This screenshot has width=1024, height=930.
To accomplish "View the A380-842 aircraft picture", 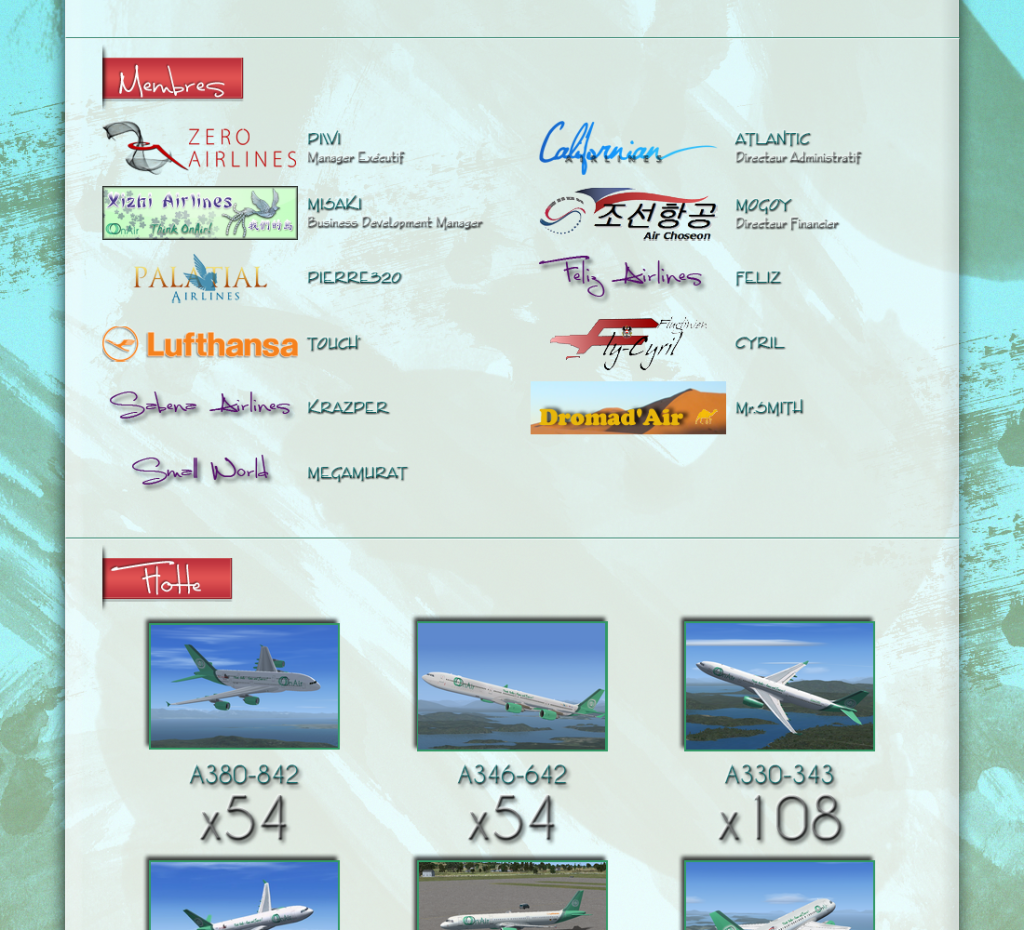I will point(244,686).
